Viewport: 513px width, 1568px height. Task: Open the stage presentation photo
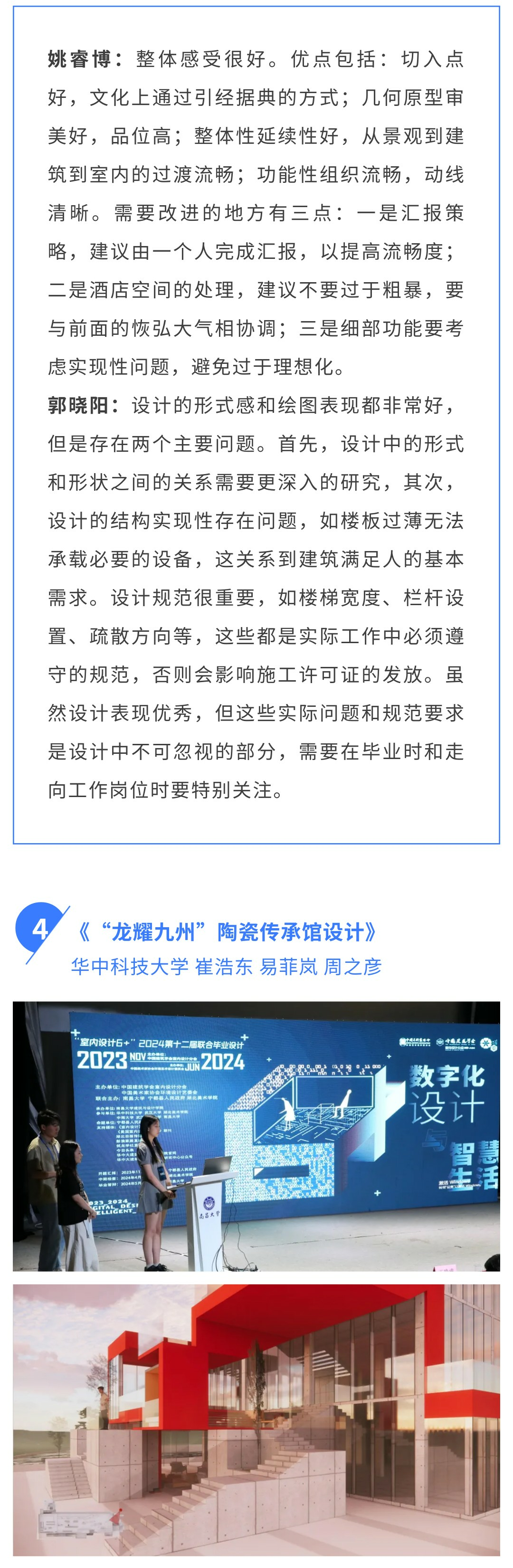(256, 1136)
